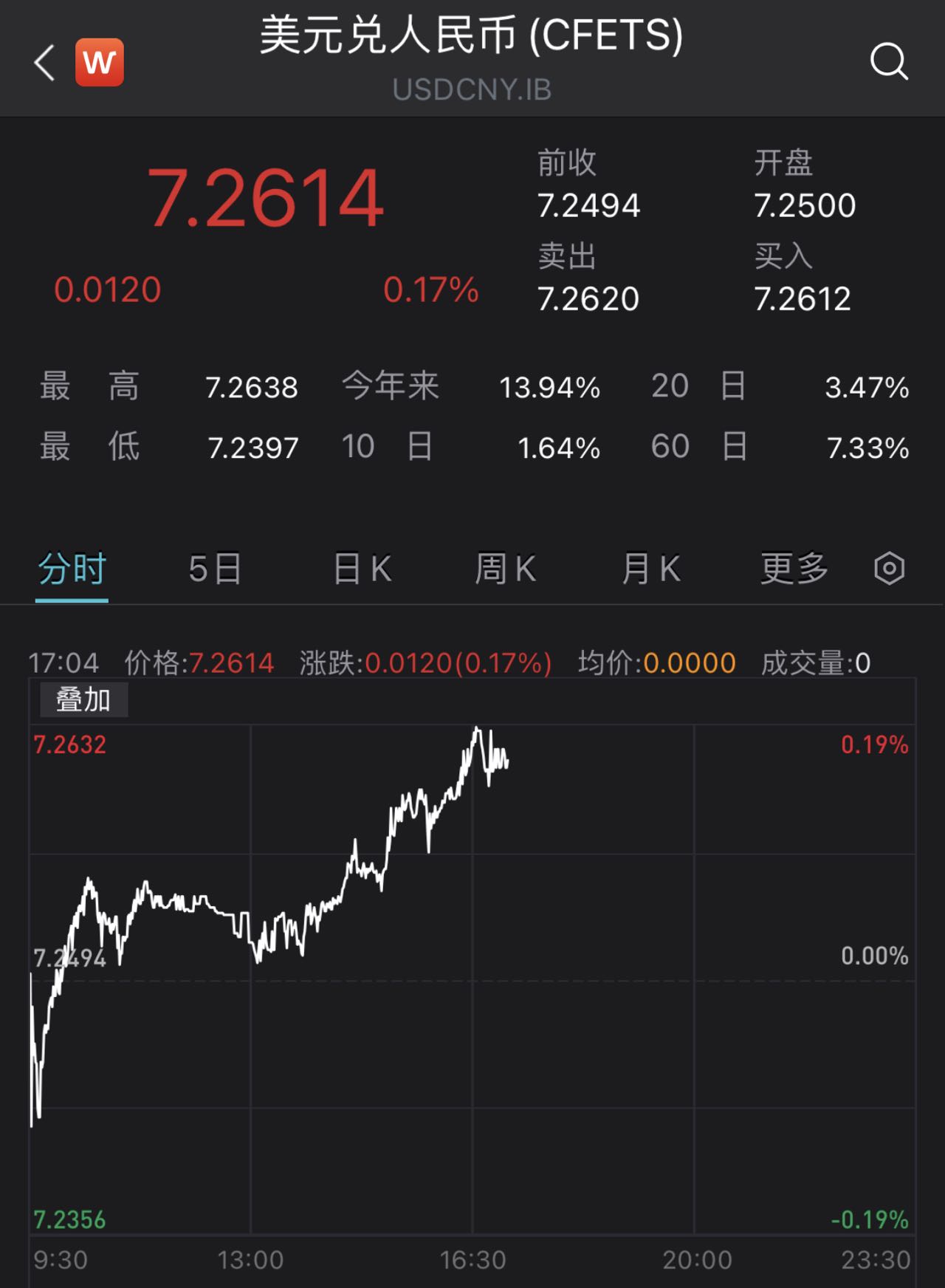Screen dimensions: 945x1288
Task: Click the 买入 buy quote 7.2612
Action: tap(804, 298)
